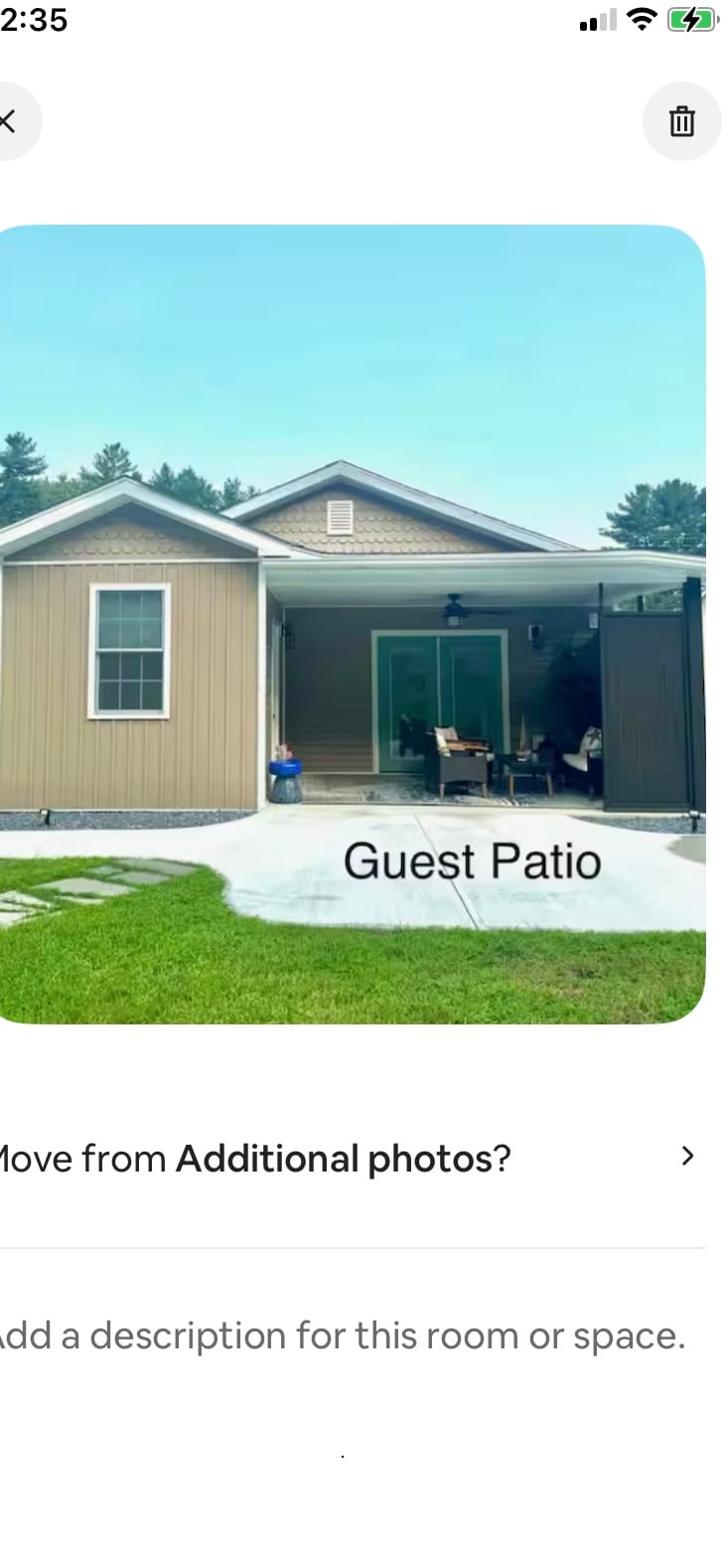The image size is (724, 1568).
Task: Delete this photo with the trash icon
Action: [681, 121]
